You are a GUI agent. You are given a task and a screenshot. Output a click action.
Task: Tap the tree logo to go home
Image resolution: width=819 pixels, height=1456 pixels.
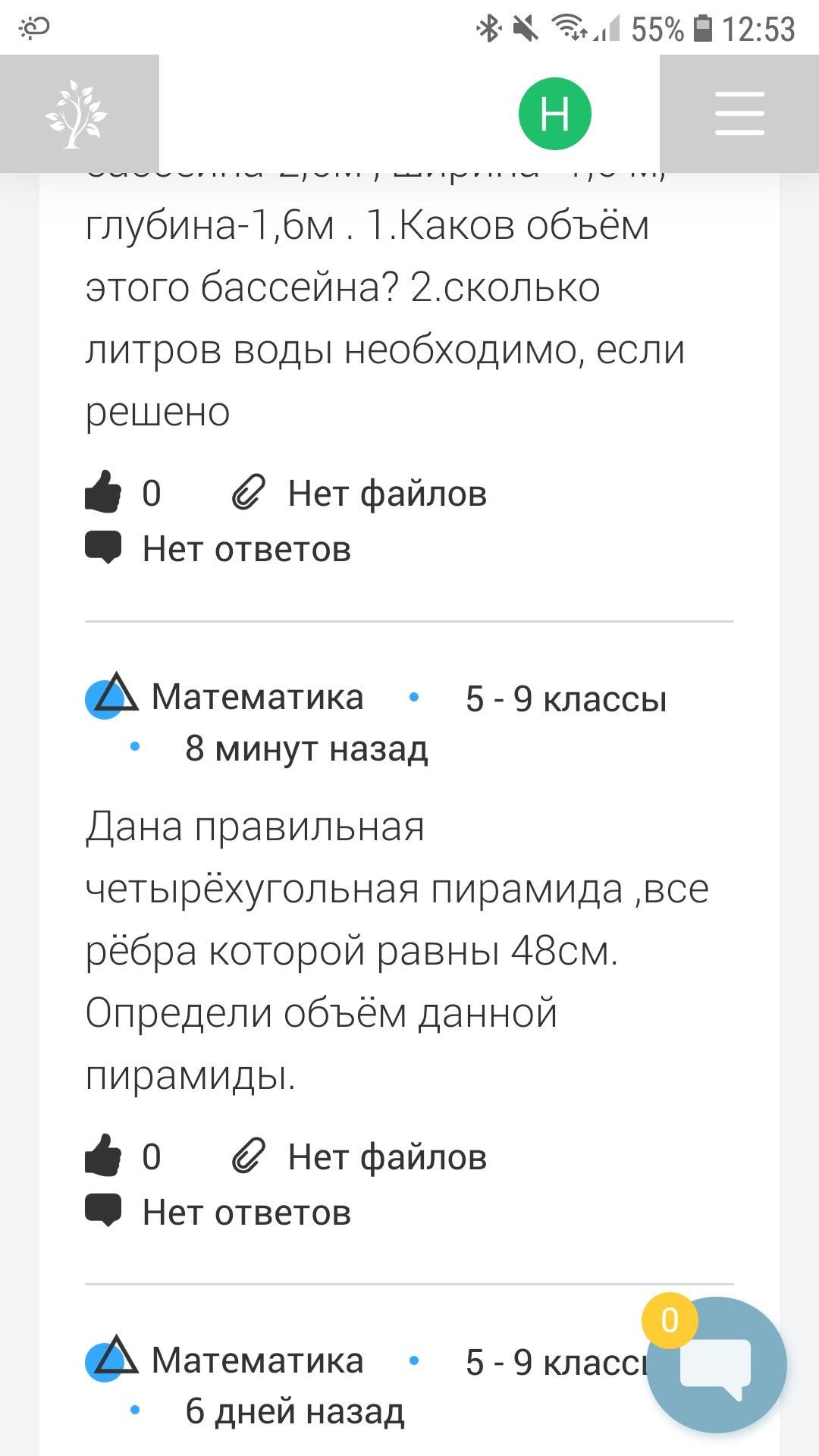click(x=76, y=114)
